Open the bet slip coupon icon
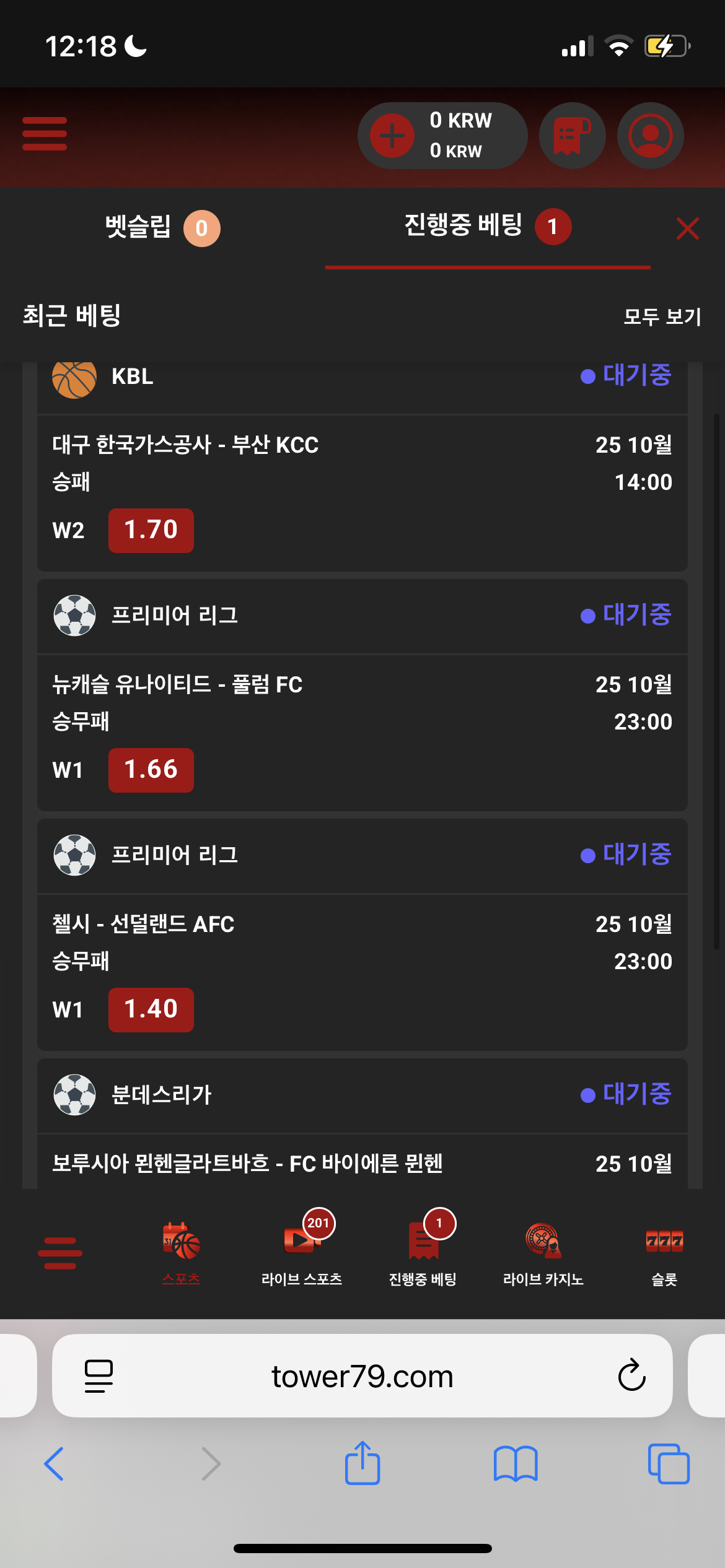 coord(572,136)
